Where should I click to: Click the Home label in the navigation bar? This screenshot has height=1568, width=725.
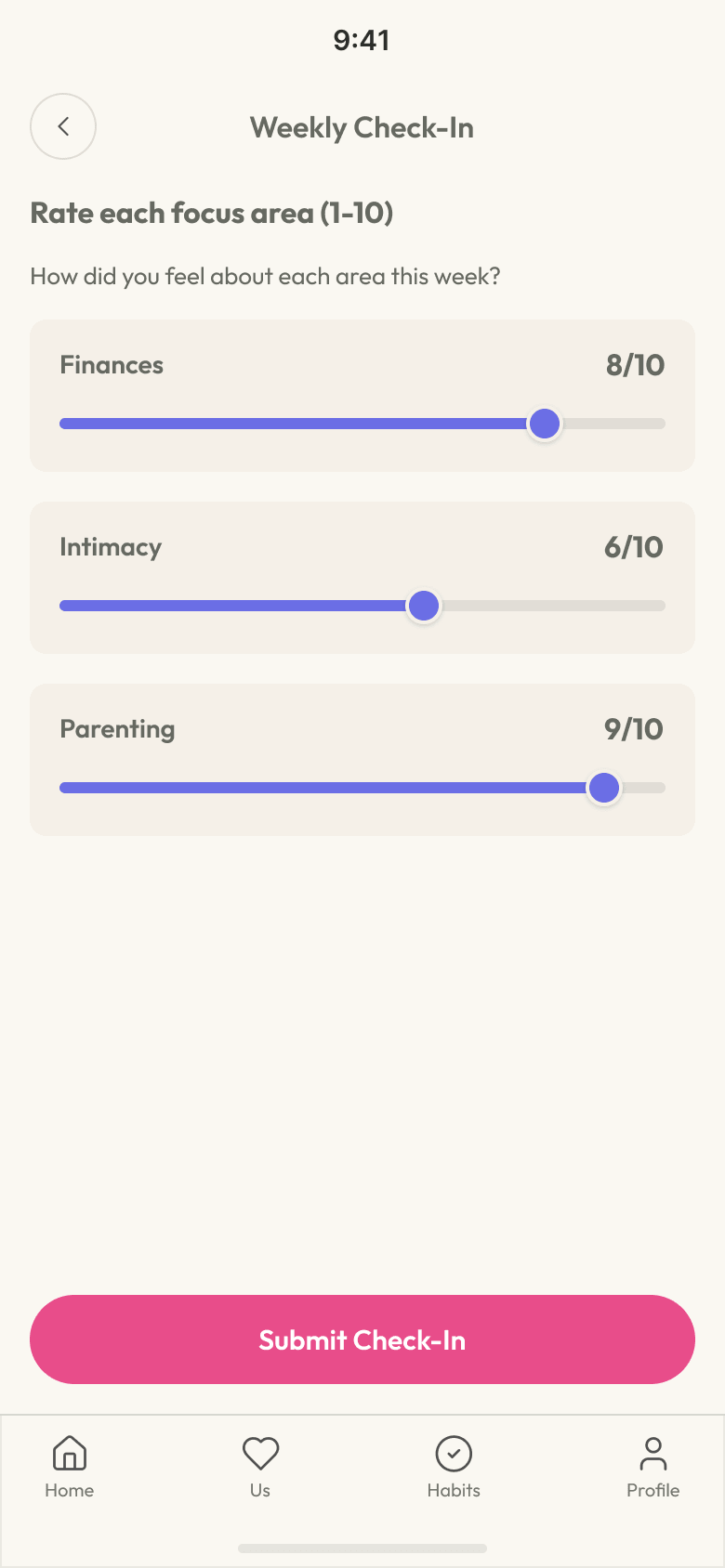tap(70, 1490)
